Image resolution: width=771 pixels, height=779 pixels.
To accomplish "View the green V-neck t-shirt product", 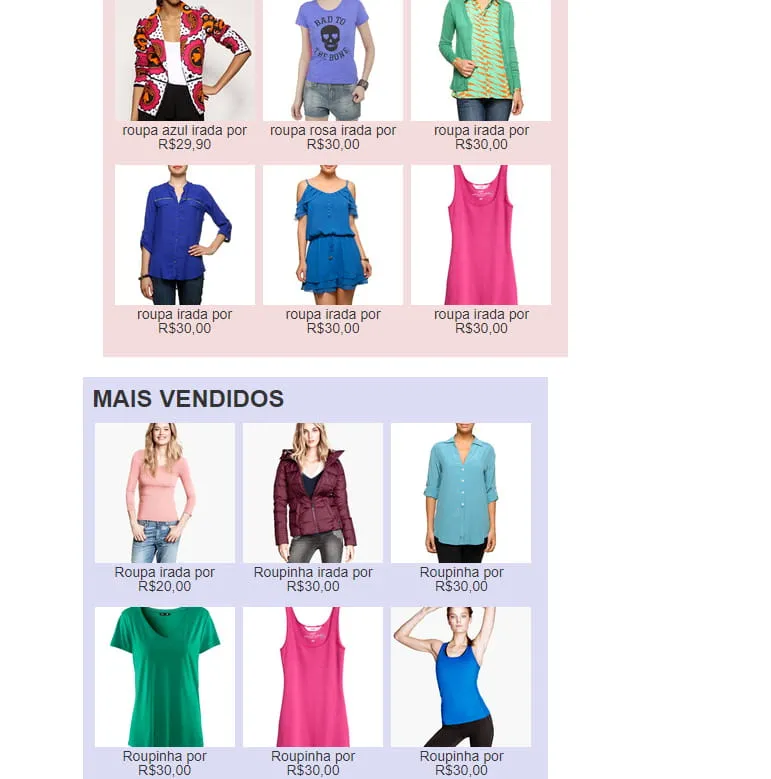I will coord(165,677).
